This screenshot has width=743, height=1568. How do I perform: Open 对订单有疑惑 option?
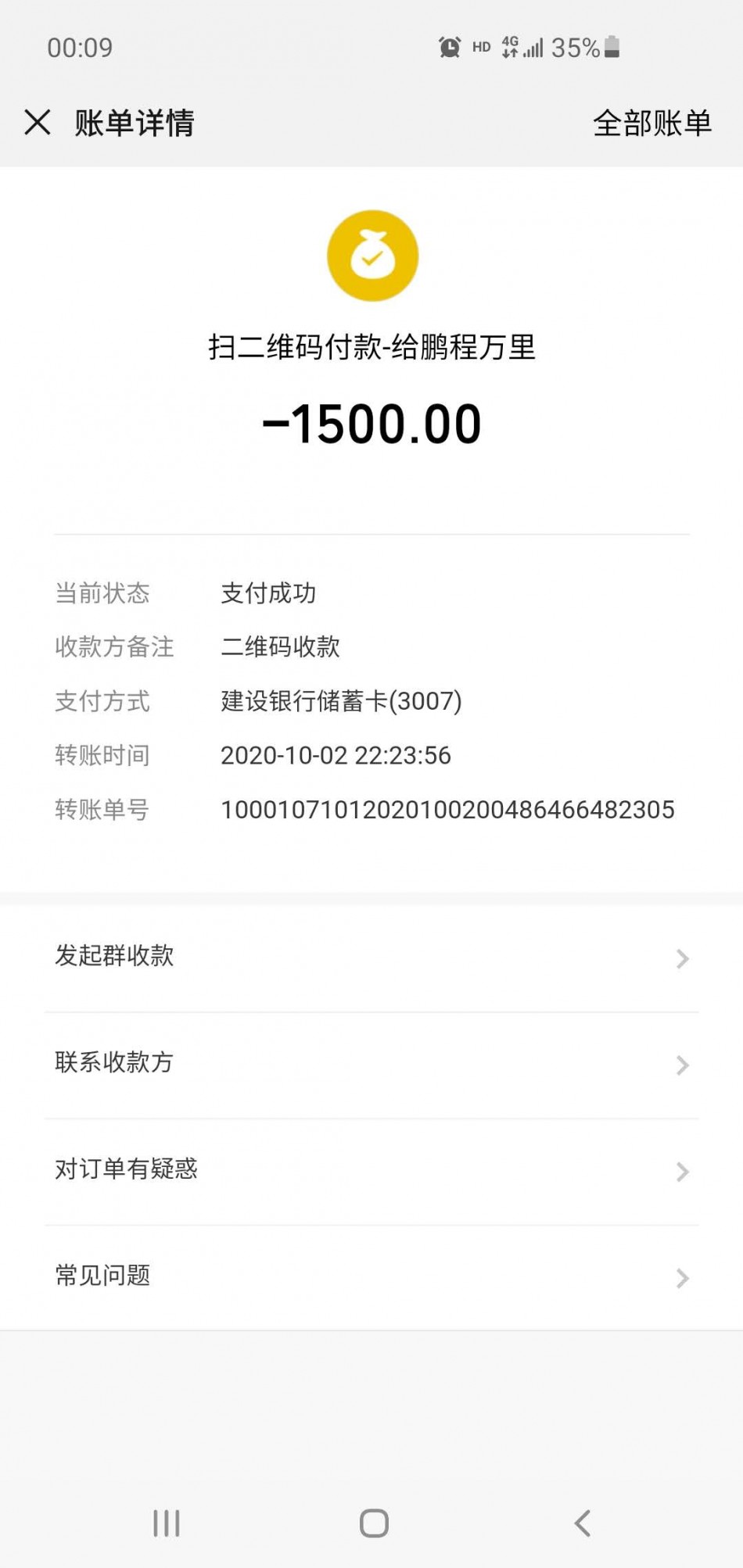pos(371,1170)
